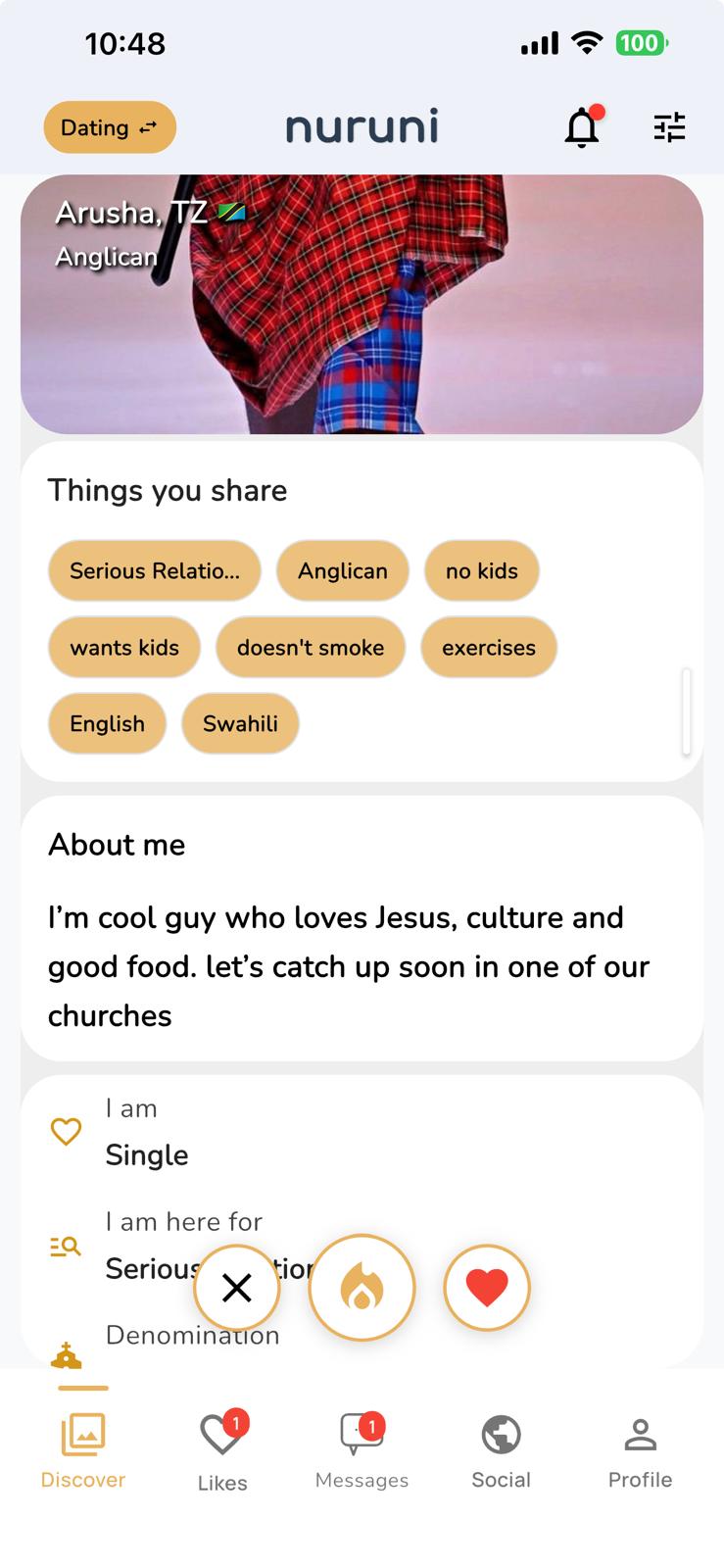View Likes via the heart nav icon
The height and width of the screenshot is (1568, 724).
click(221, 1436)
